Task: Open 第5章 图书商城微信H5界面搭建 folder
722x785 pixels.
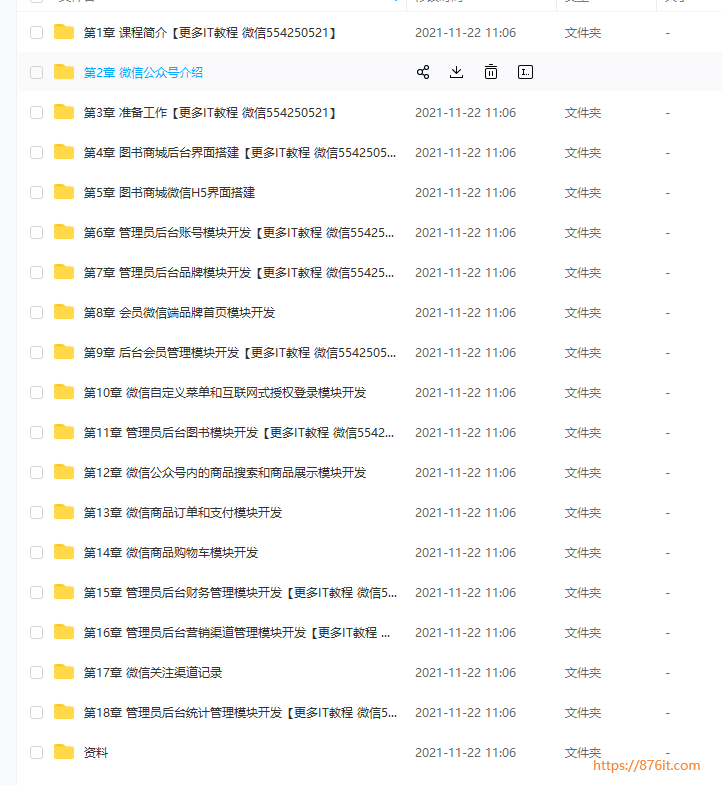Action: 168,192
